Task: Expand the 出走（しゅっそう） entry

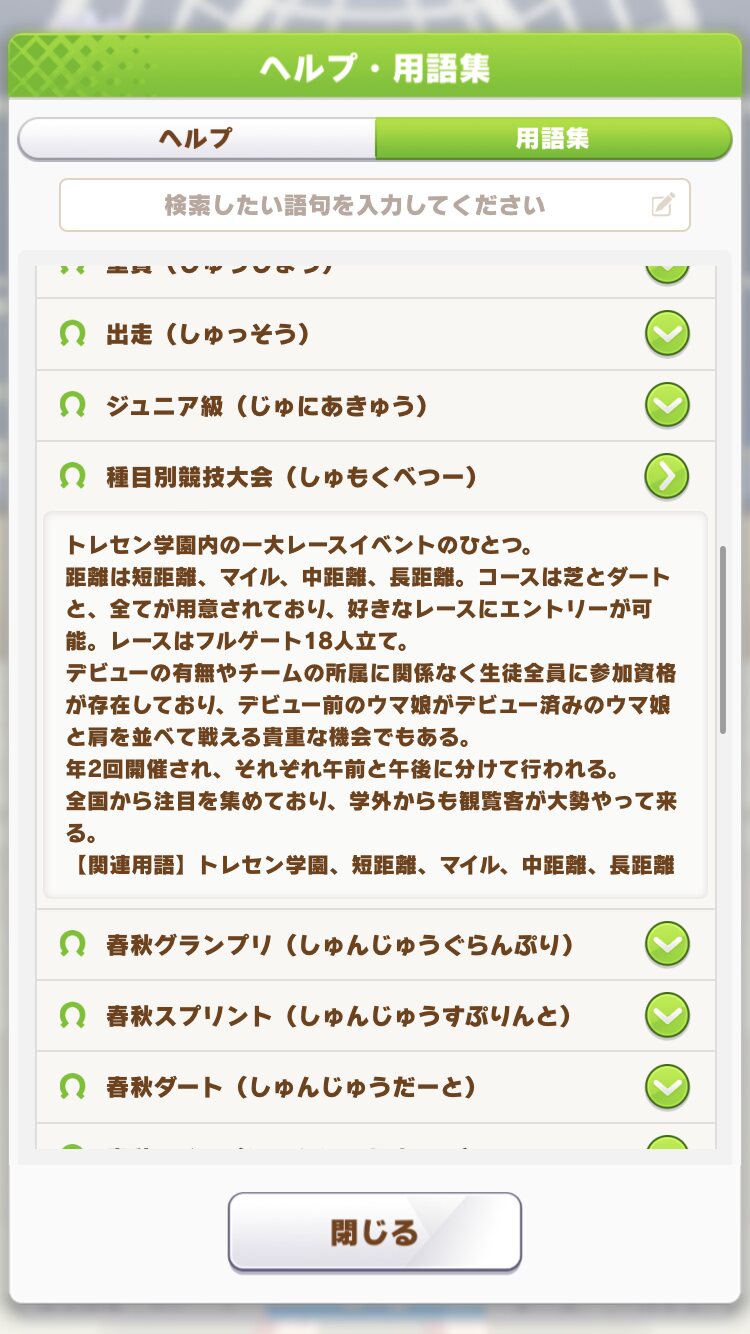Action: [x=376, y=334]
